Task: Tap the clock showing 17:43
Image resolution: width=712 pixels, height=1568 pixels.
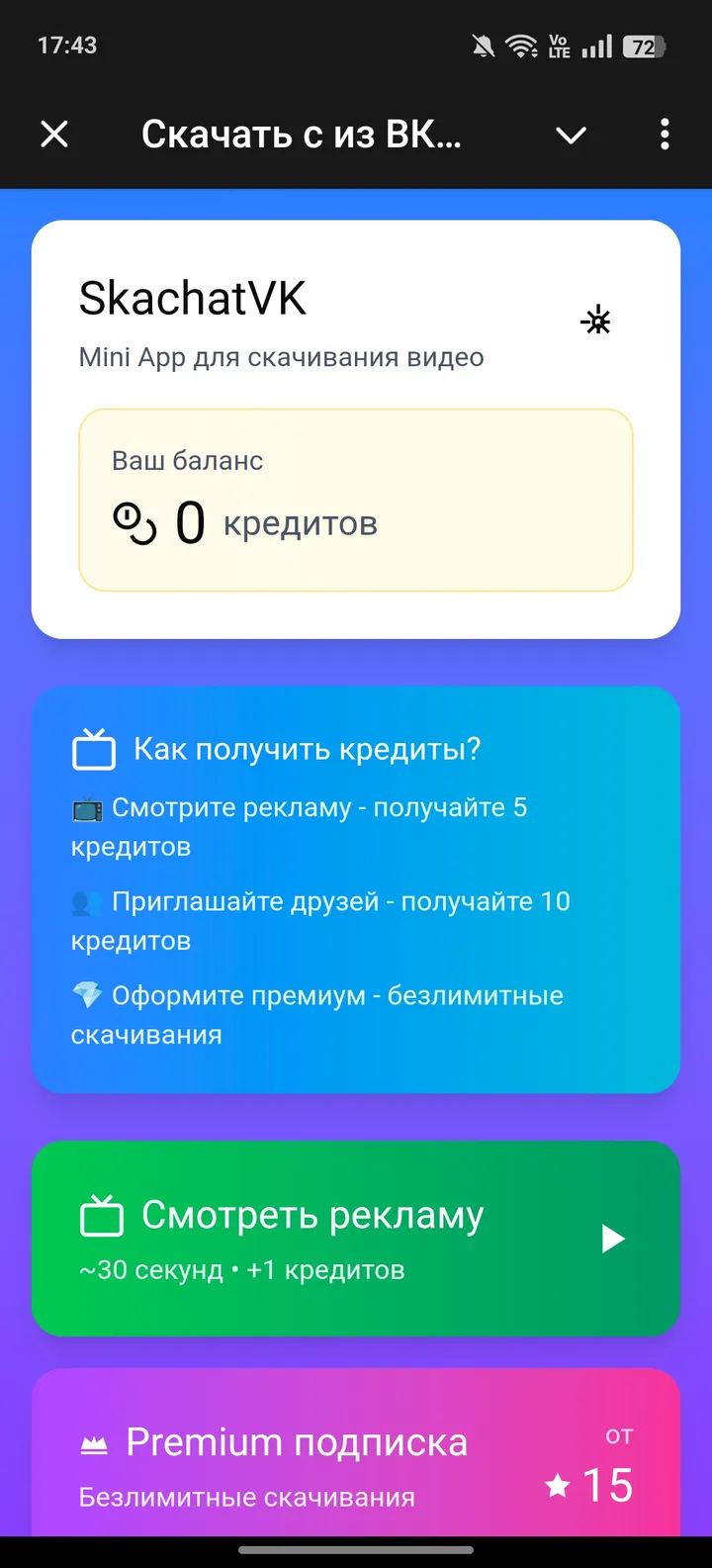Action: pyautogui.click(x=68, y=45)
